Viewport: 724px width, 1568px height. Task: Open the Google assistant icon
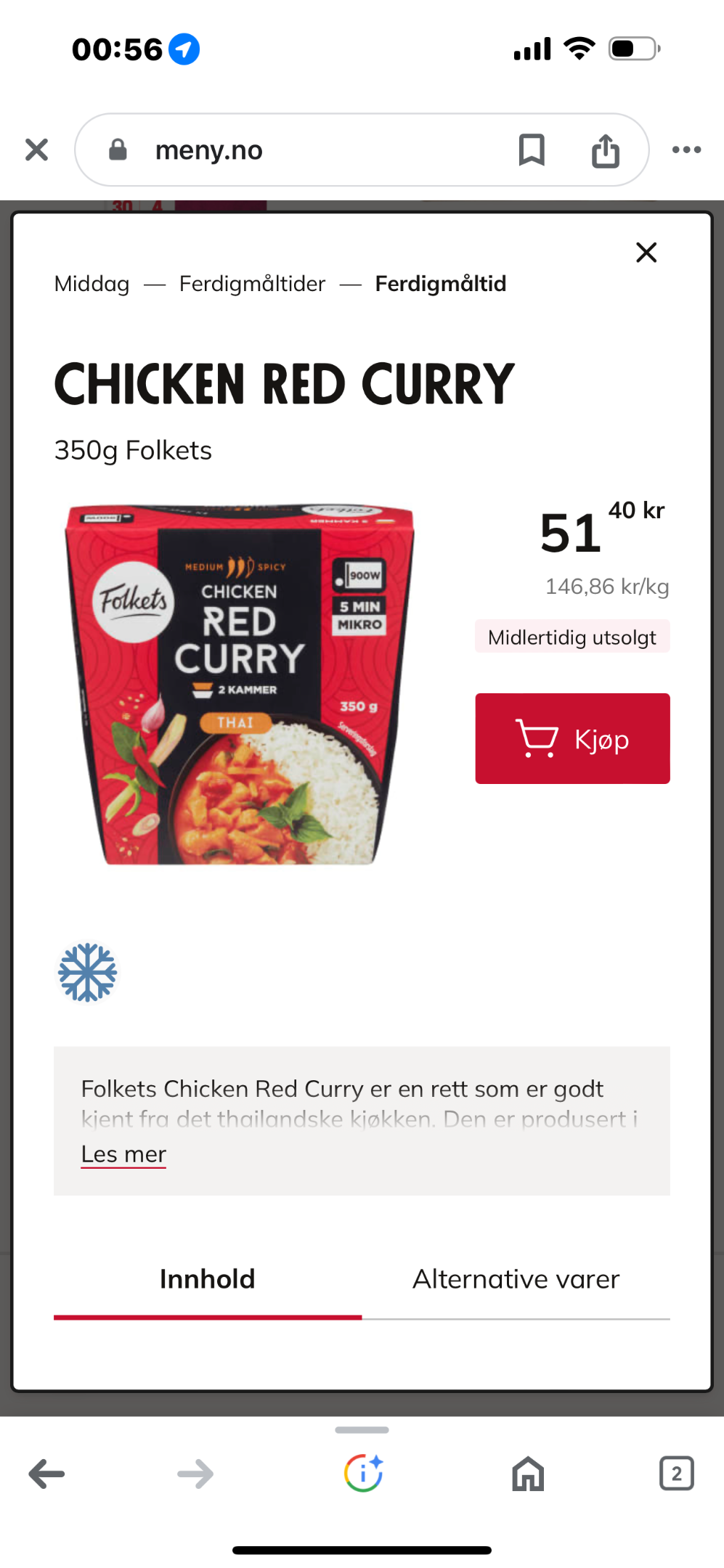(362, 1474)
